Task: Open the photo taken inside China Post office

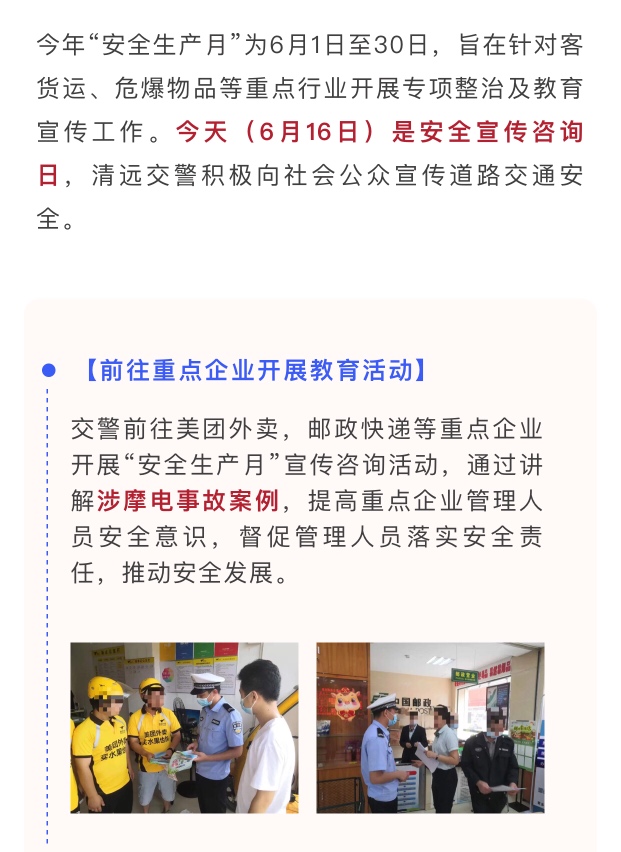Action: [430, 727]
